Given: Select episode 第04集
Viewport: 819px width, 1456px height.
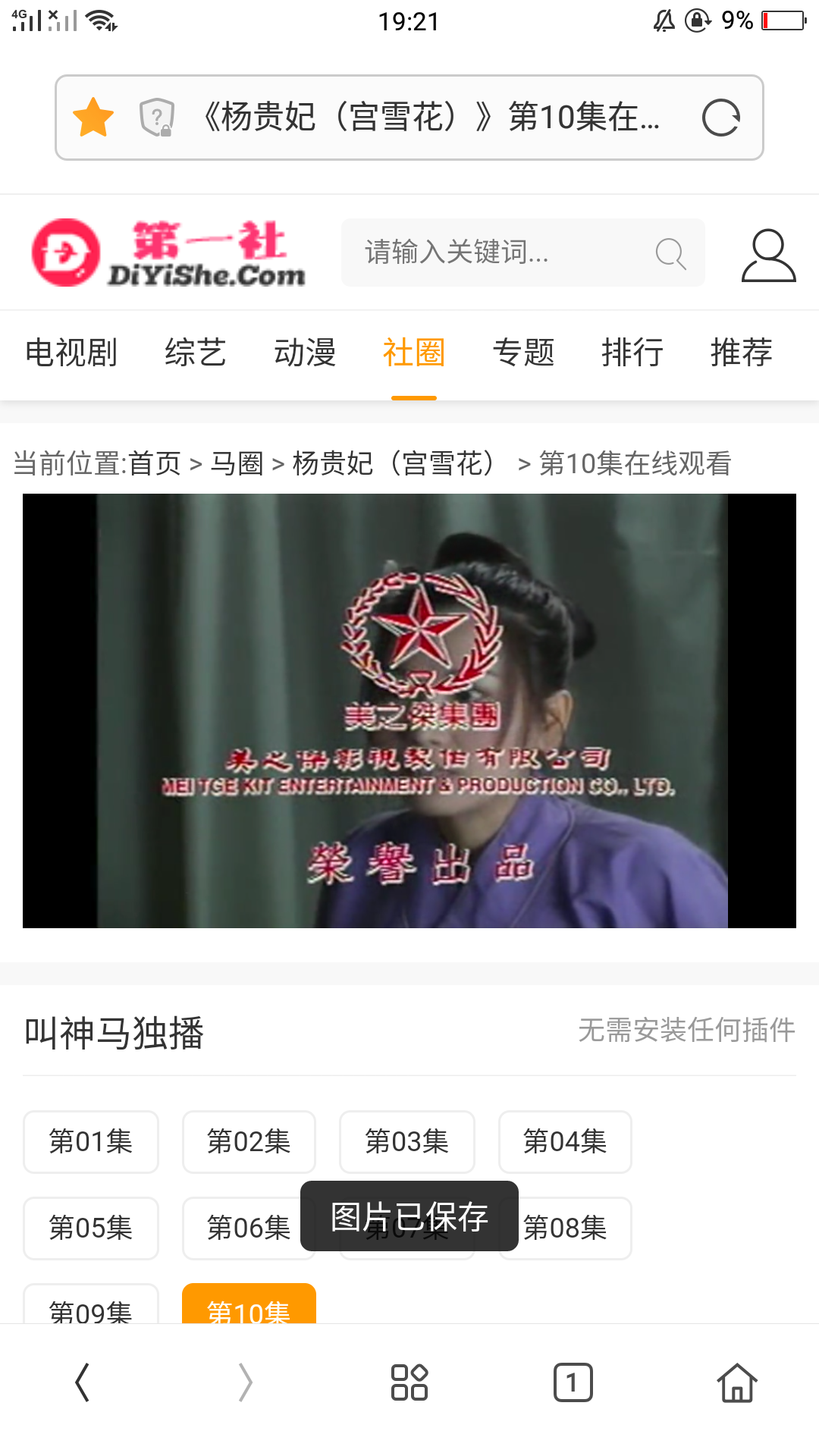Looking at the screenshot, I should (565, 1141).
